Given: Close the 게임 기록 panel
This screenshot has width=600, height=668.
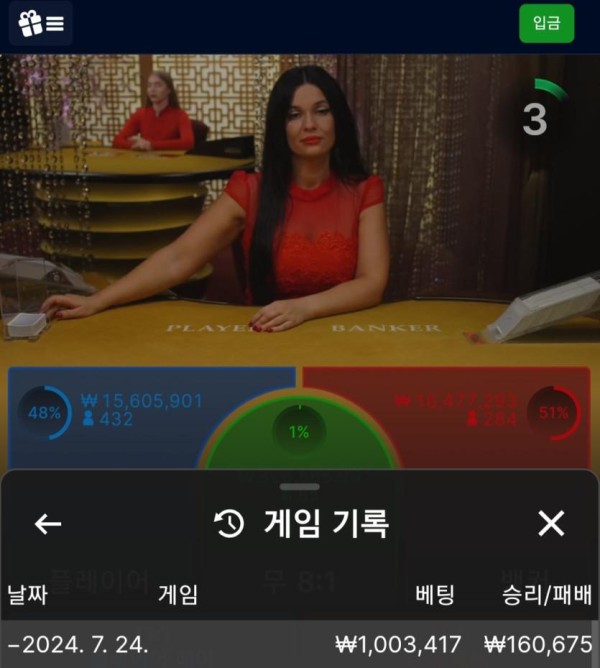Looking at the screenshot, I should click(x=551, y=523).
